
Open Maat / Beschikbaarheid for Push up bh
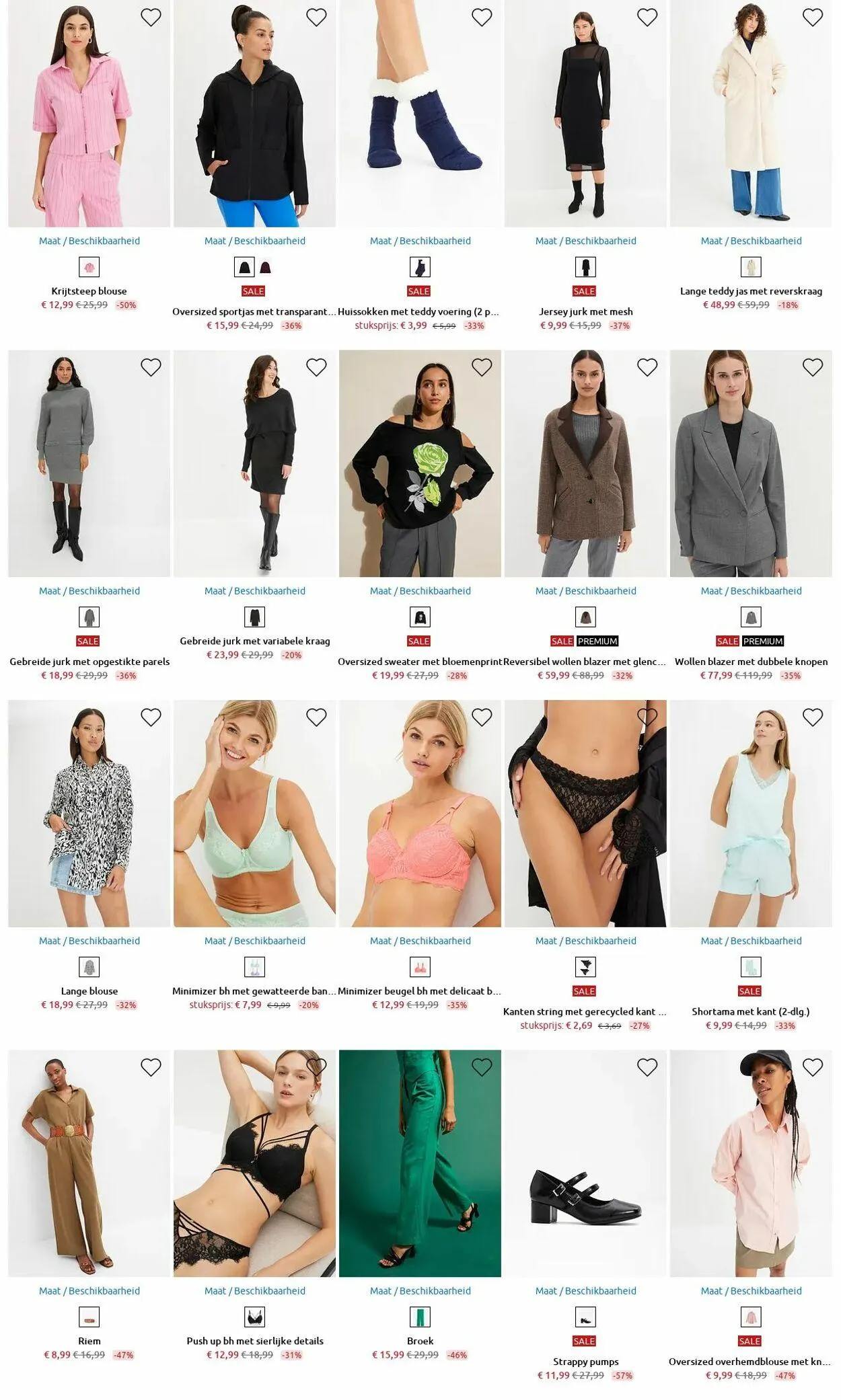[255, 1291]
